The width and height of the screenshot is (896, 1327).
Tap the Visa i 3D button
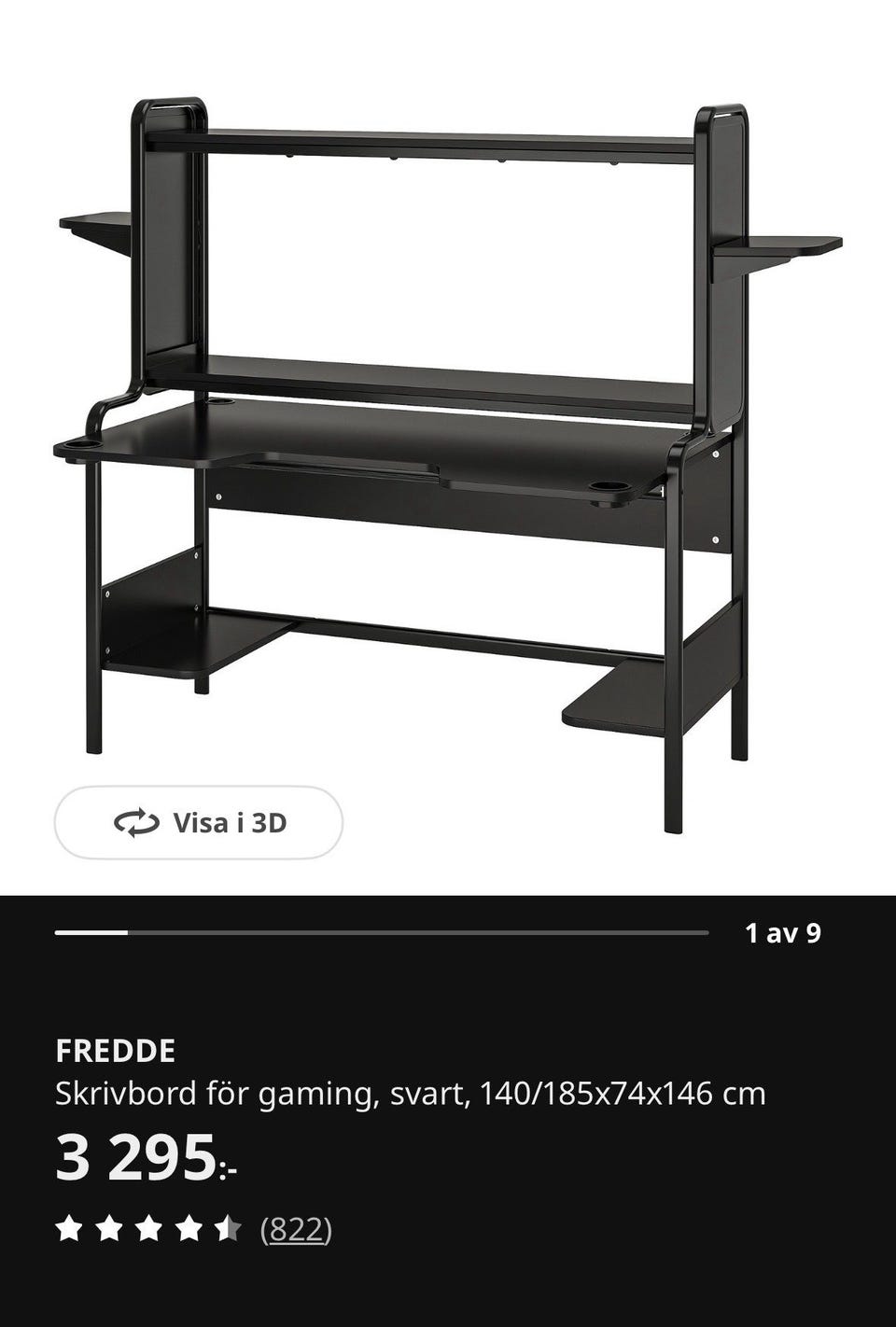(199, 823)
